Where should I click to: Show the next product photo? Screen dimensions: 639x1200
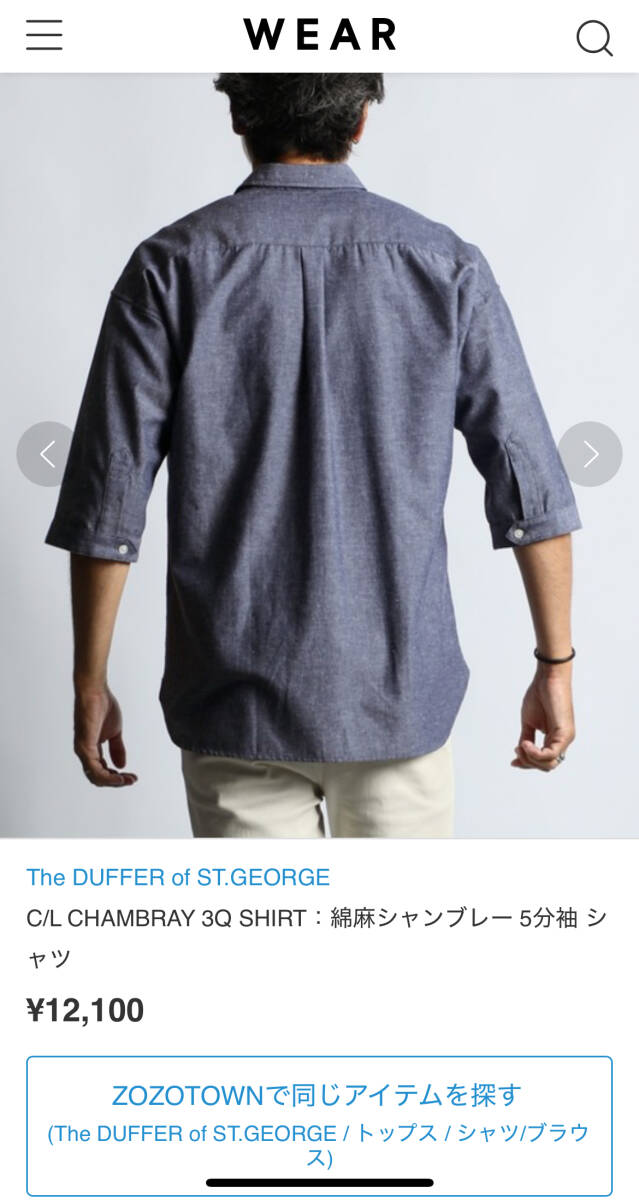pos(590,454)
